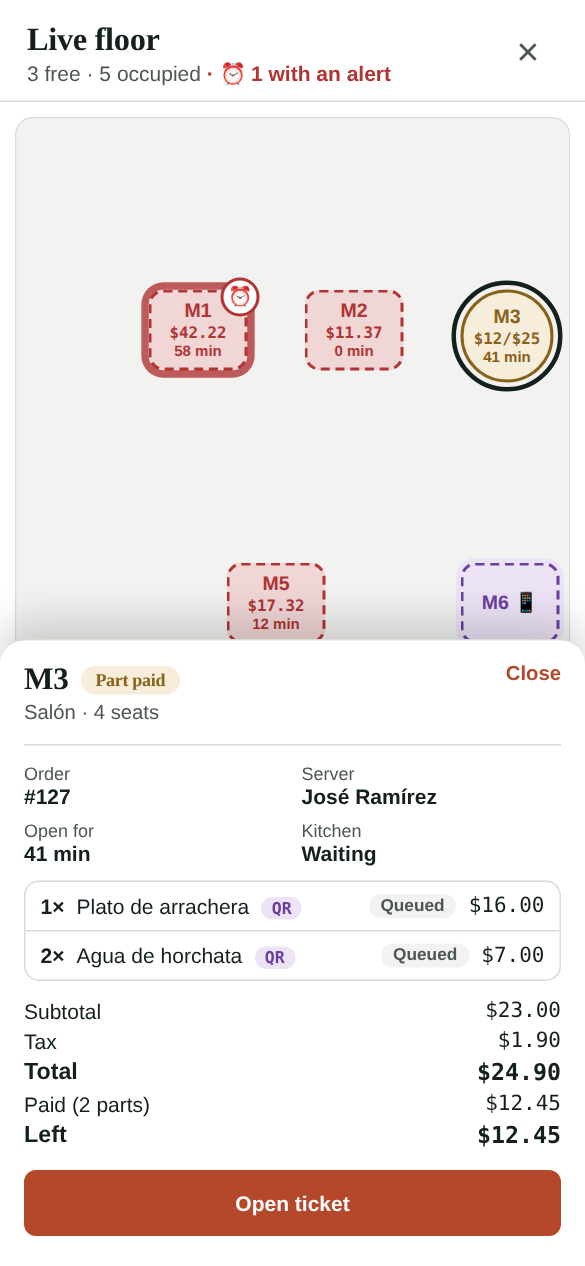Select table M1 with the alert
Viewport: 585px width, 1266px height.
click(198, 330)
